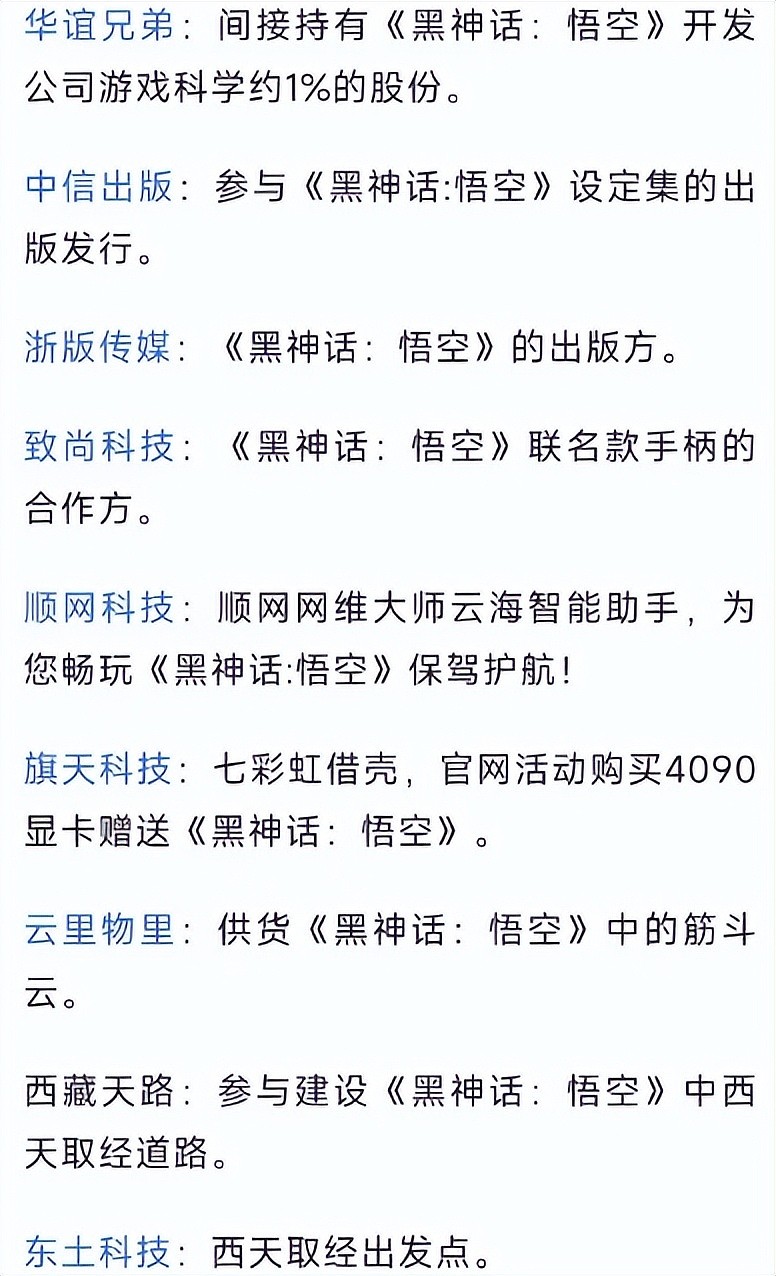Open the 东土科技 link

pos(99,1251)
